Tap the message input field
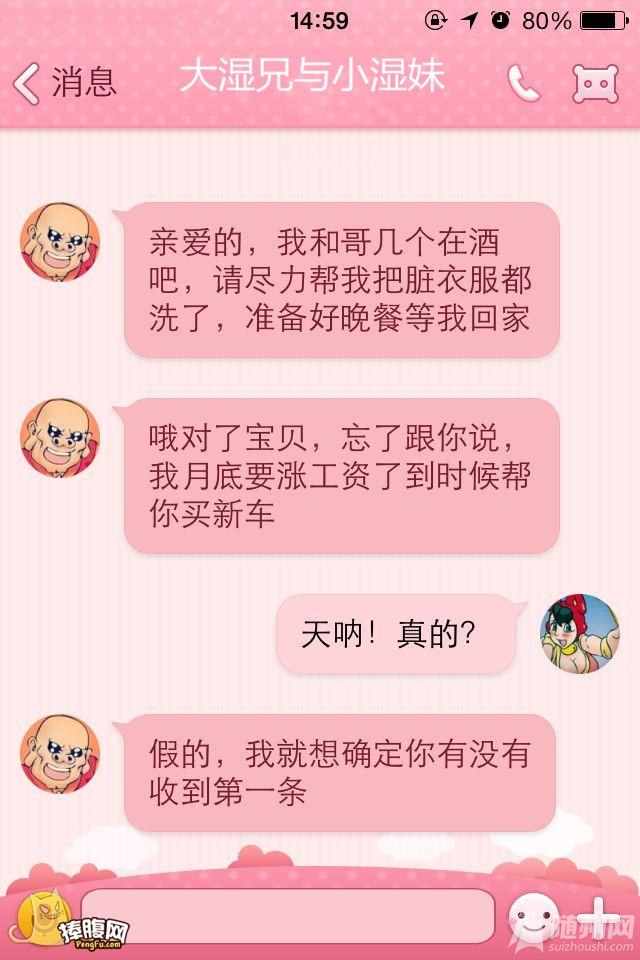This screenshot has height=960, width=640. pos(288,915)
